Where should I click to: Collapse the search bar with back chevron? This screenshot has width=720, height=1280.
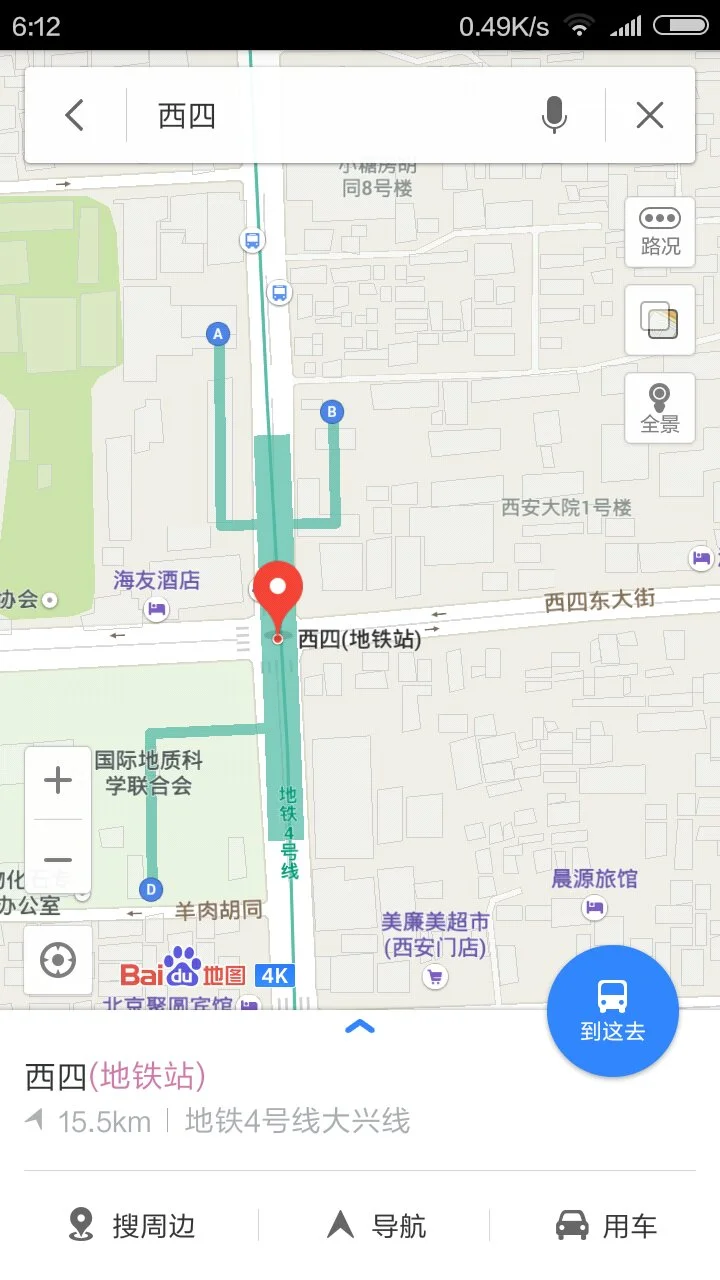(x=73, y=114)
